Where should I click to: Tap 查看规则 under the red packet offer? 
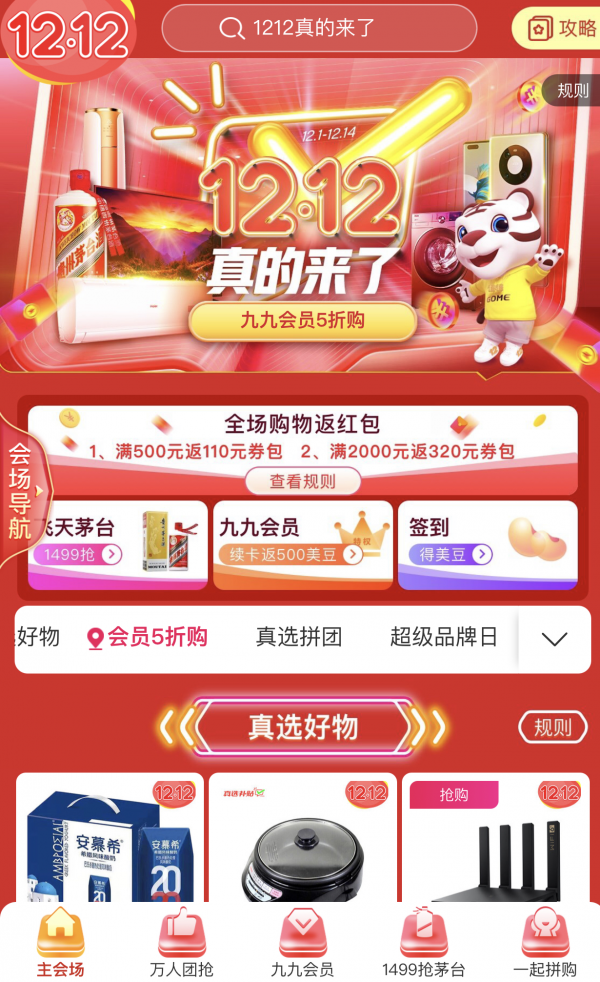pyautogui.click(x=302, y=481)
